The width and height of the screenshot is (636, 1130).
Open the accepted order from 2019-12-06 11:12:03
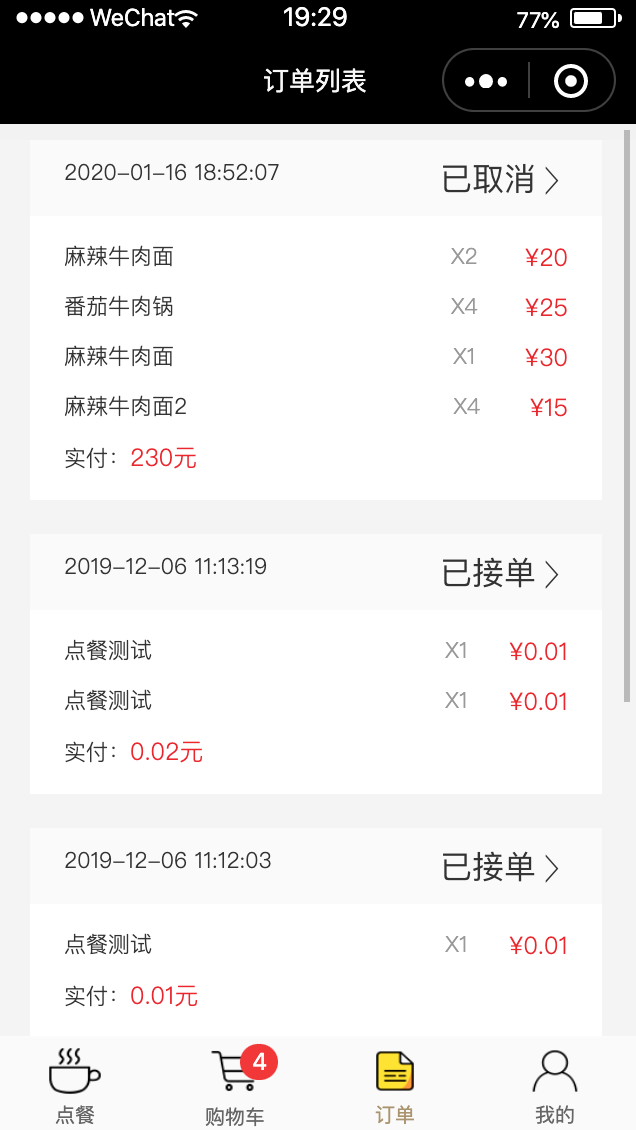tap(500, 868)
